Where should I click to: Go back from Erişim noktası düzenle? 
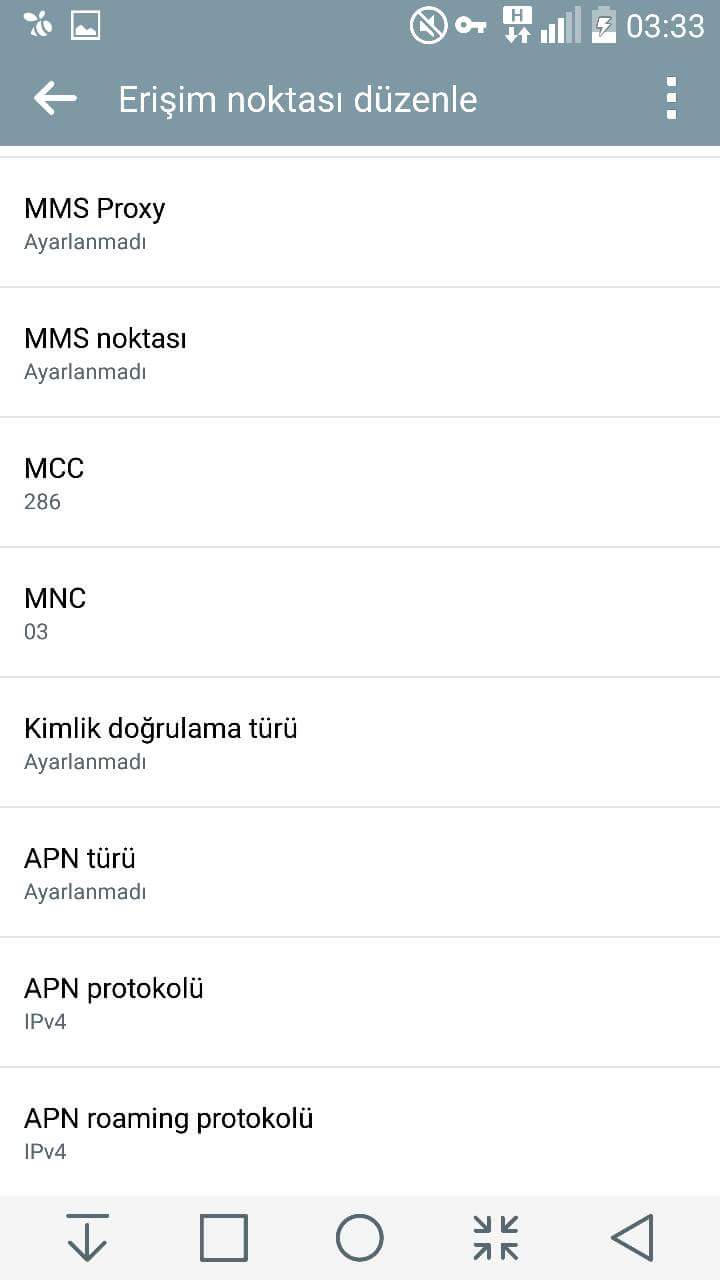(x=55, y=98)
